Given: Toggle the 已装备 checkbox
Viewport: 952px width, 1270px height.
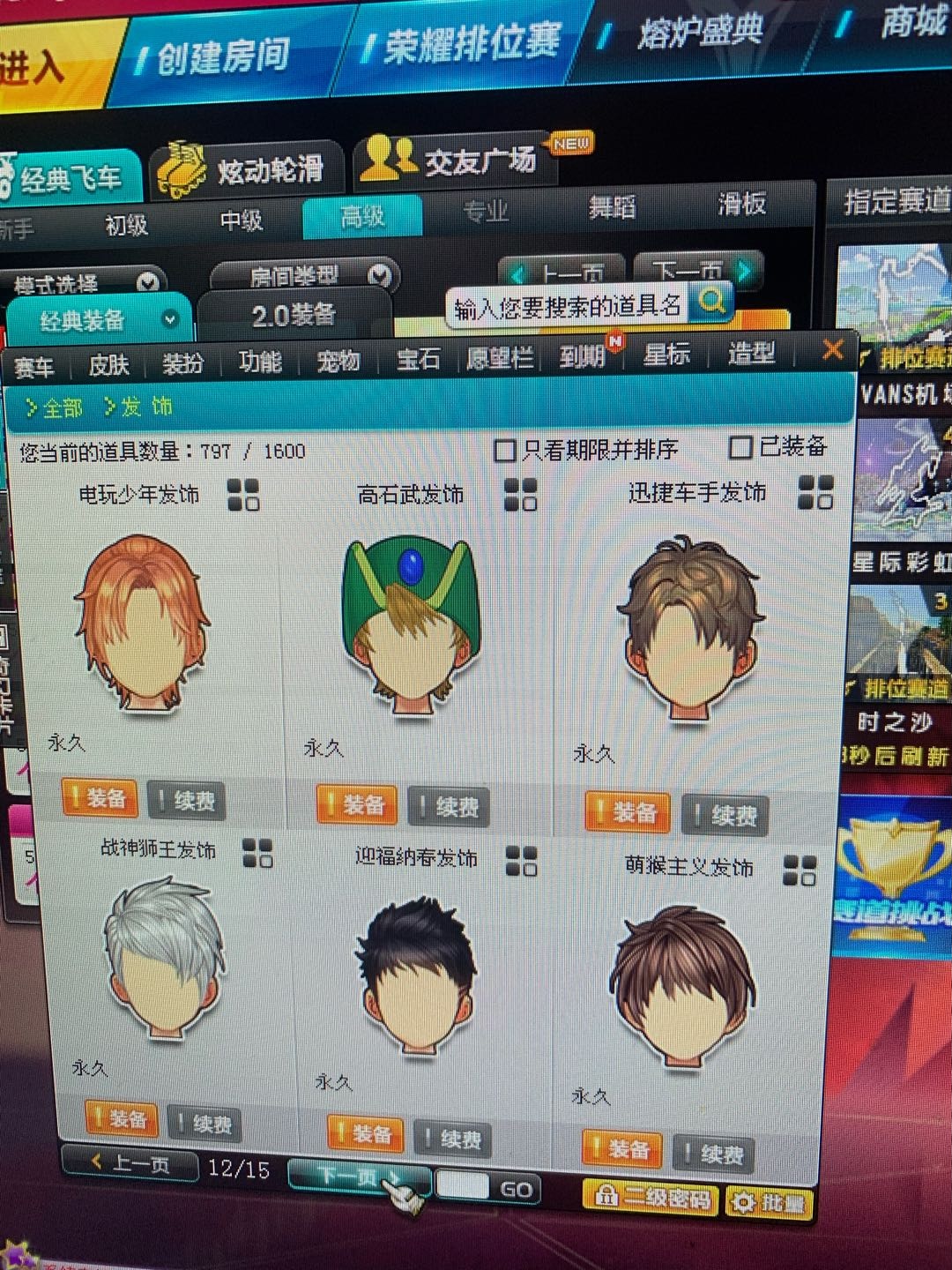Looking at the screenshot, I should (x=740, y=447).
